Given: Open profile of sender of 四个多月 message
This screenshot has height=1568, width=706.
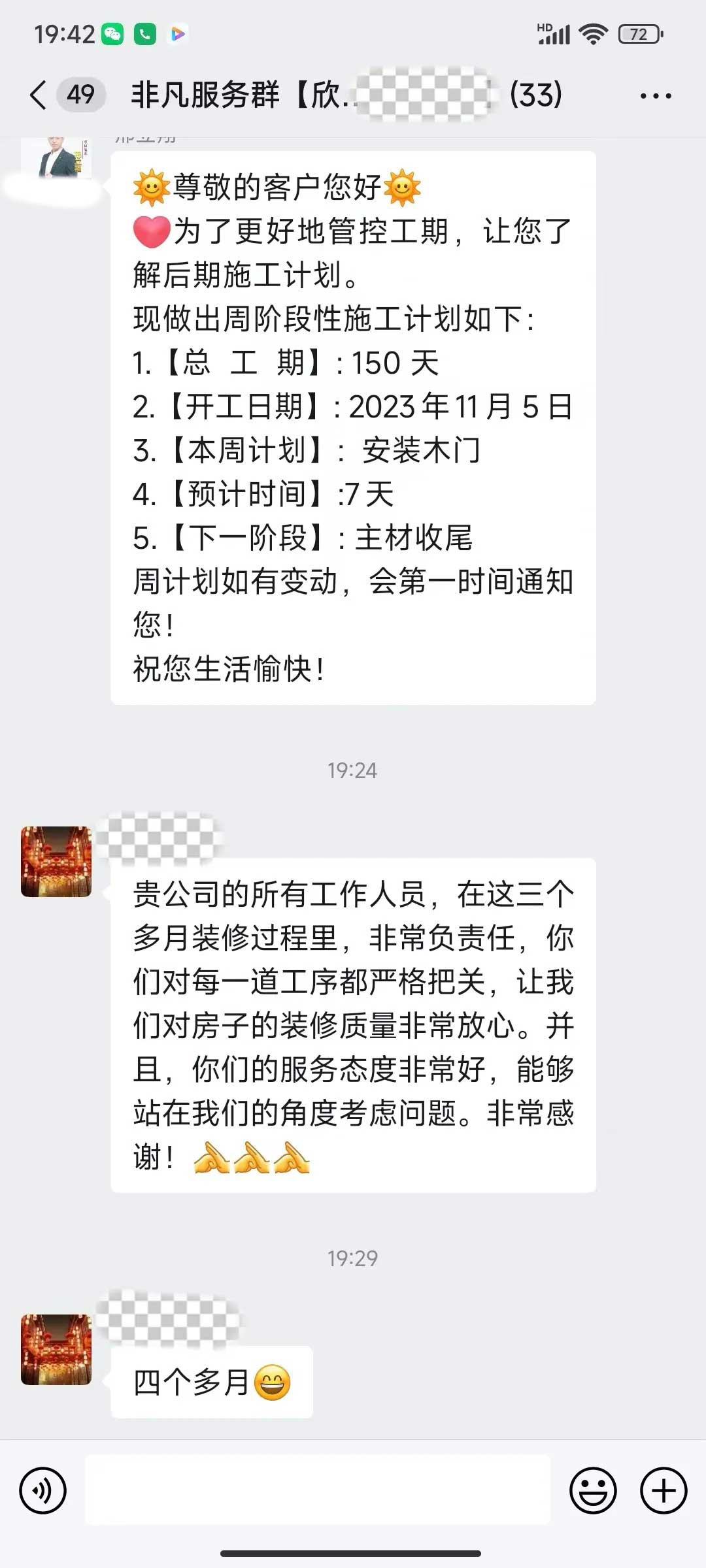Looking at the screenshot, I should pyautogui.click(x=56, y=1349).
